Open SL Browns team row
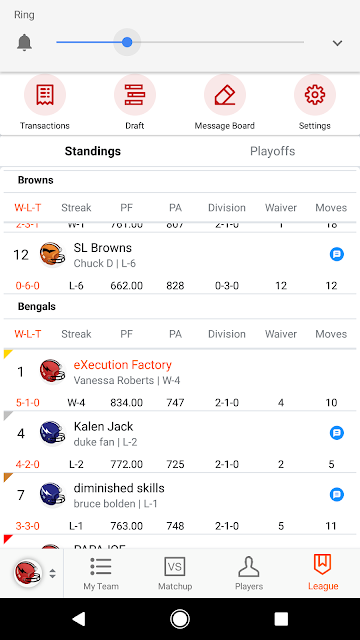 point(180,263)
